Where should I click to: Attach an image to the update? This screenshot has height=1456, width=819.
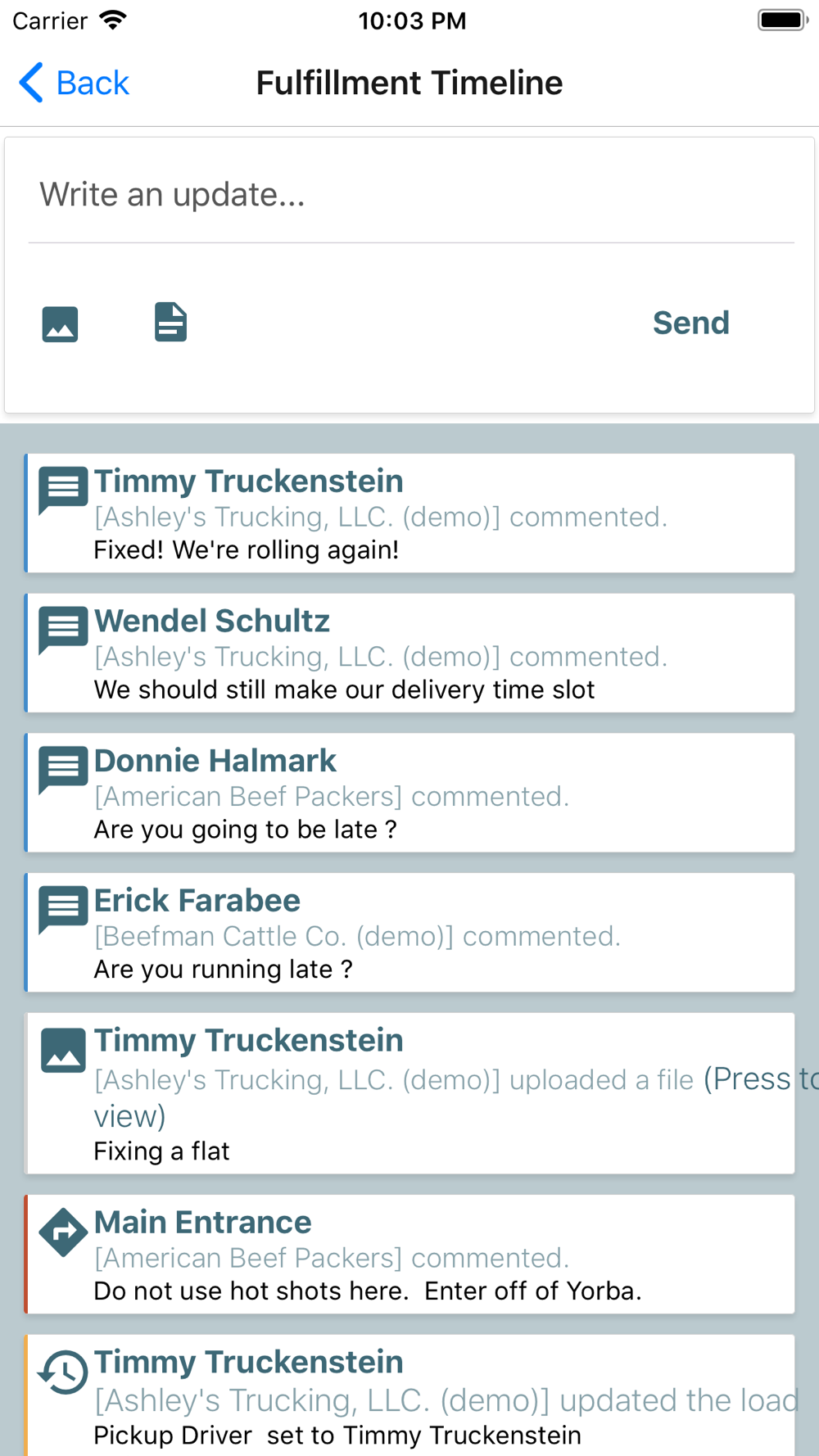[x=60, y=323]
